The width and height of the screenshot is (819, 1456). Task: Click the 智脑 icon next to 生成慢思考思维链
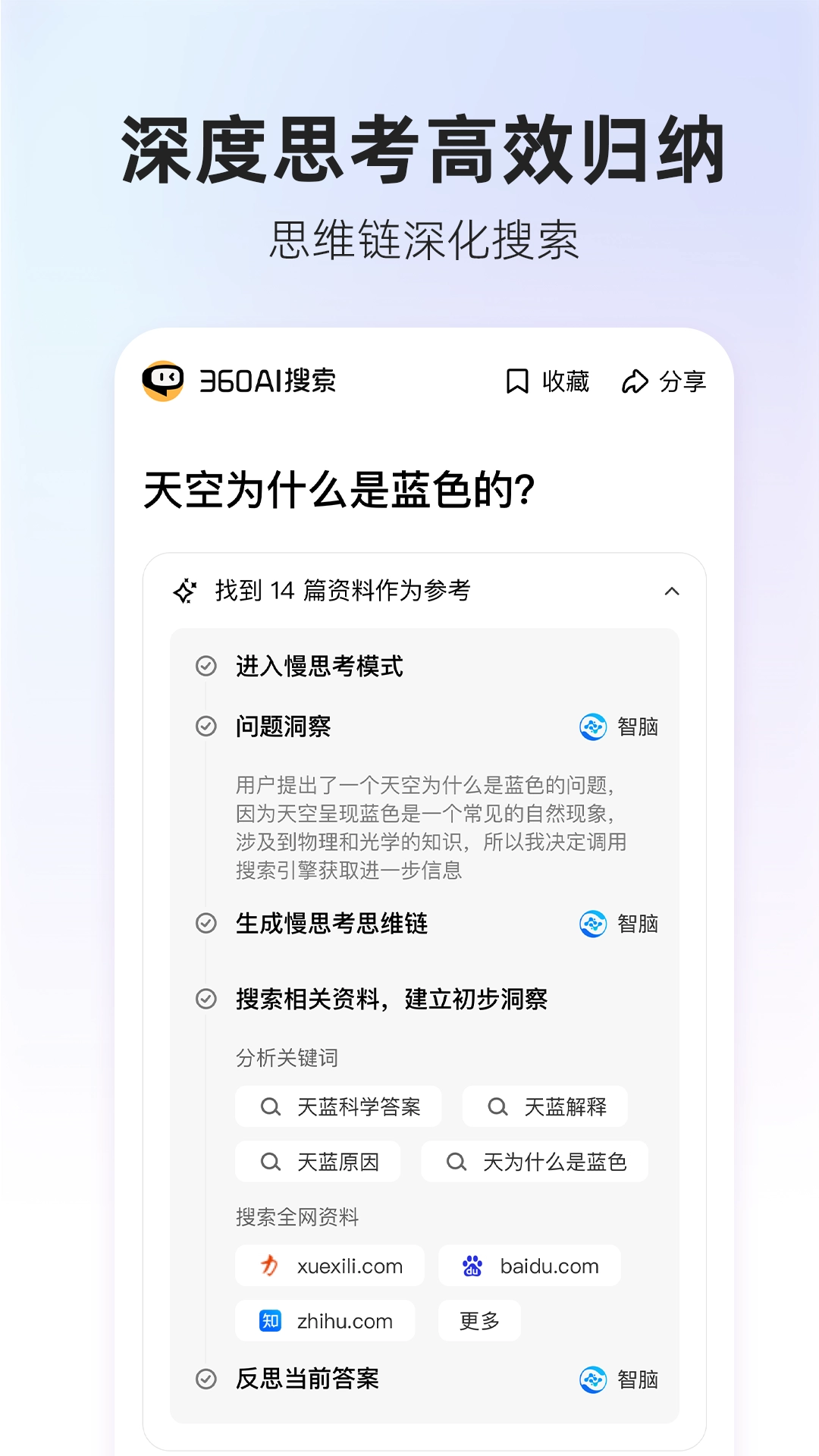[x=594, y=924]
